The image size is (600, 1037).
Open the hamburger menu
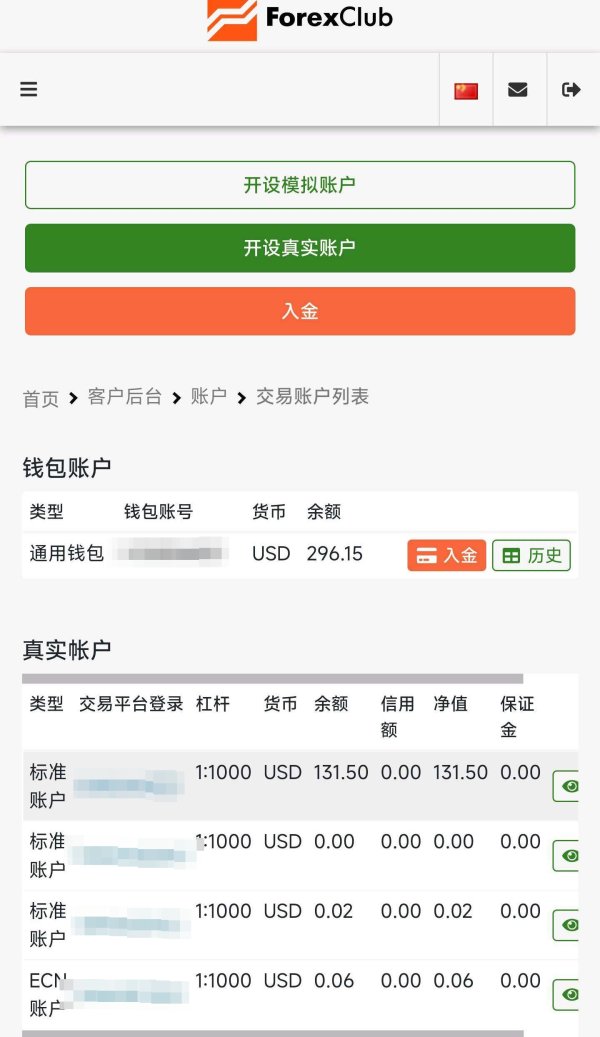[28, 89]
